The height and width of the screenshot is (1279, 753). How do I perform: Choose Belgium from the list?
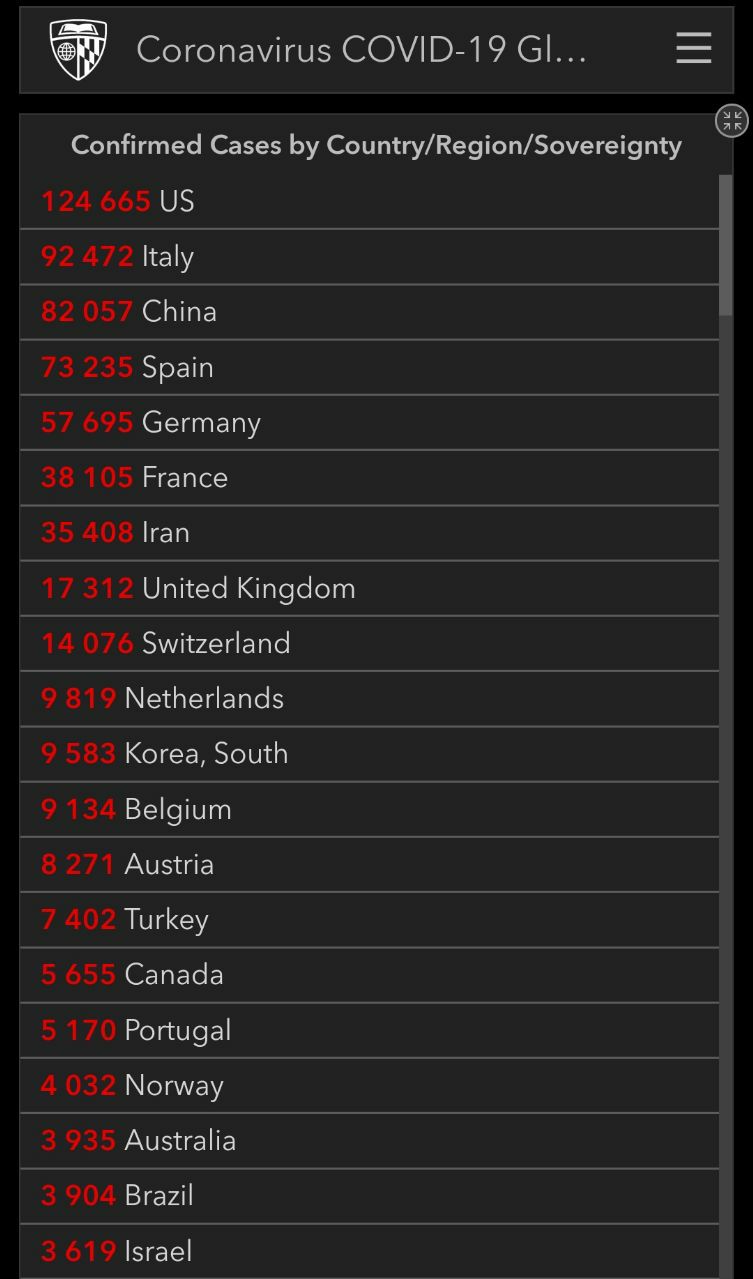pos(369,809)
